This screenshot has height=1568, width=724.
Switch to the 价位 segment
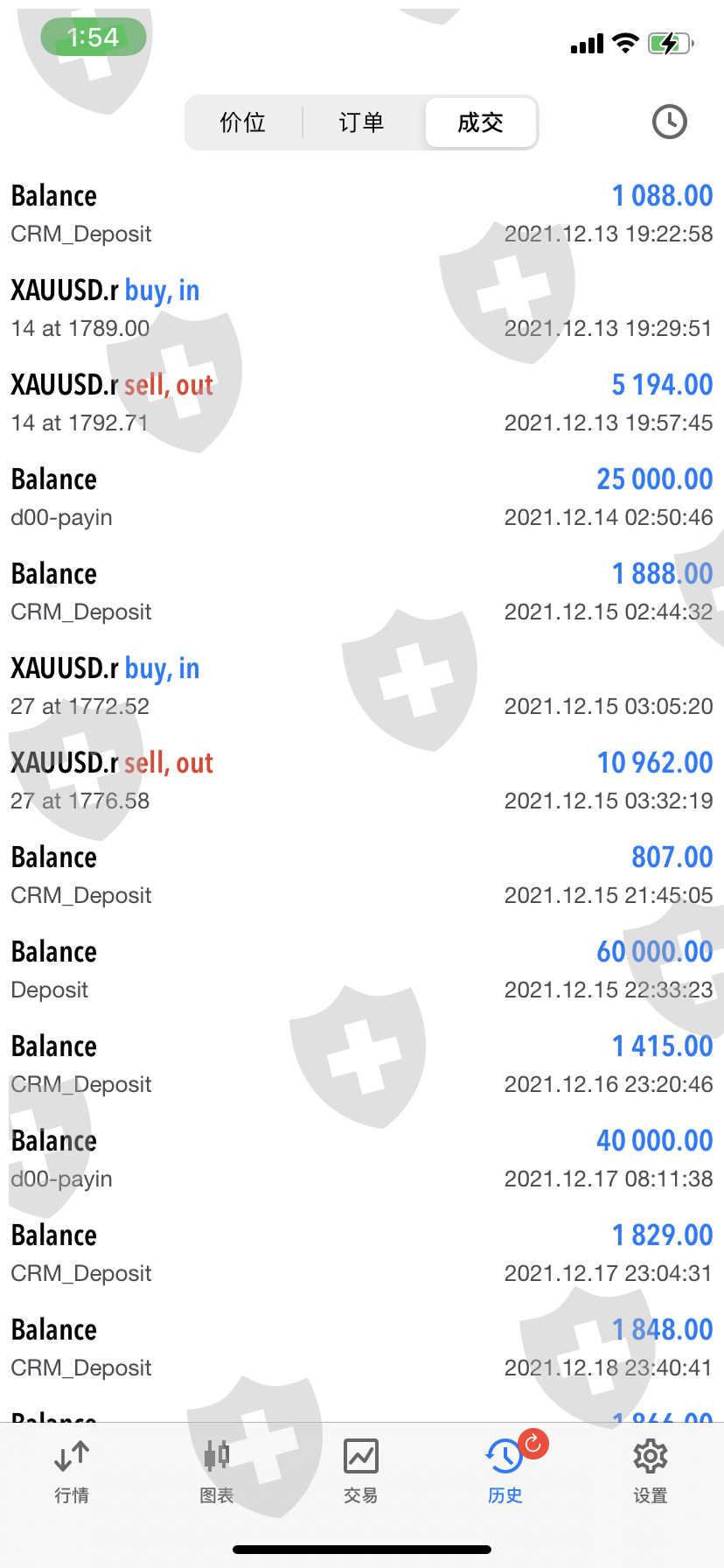click(x=243, y=122)
